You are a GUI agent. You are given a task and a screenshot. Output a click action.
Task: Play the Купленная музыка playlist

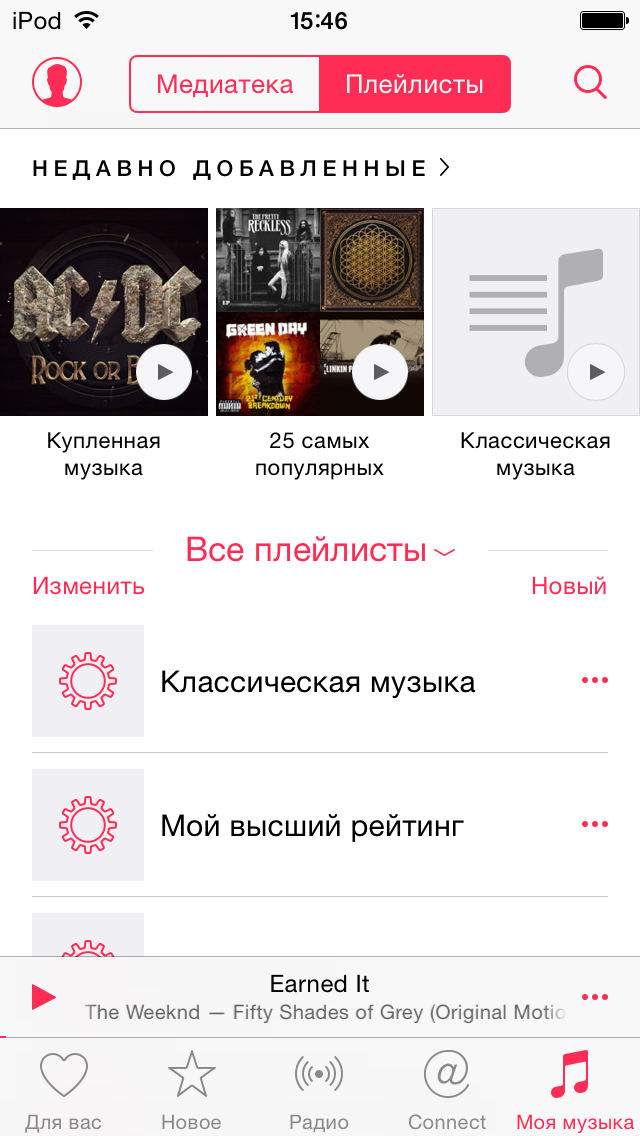click(x=164, y=372)
